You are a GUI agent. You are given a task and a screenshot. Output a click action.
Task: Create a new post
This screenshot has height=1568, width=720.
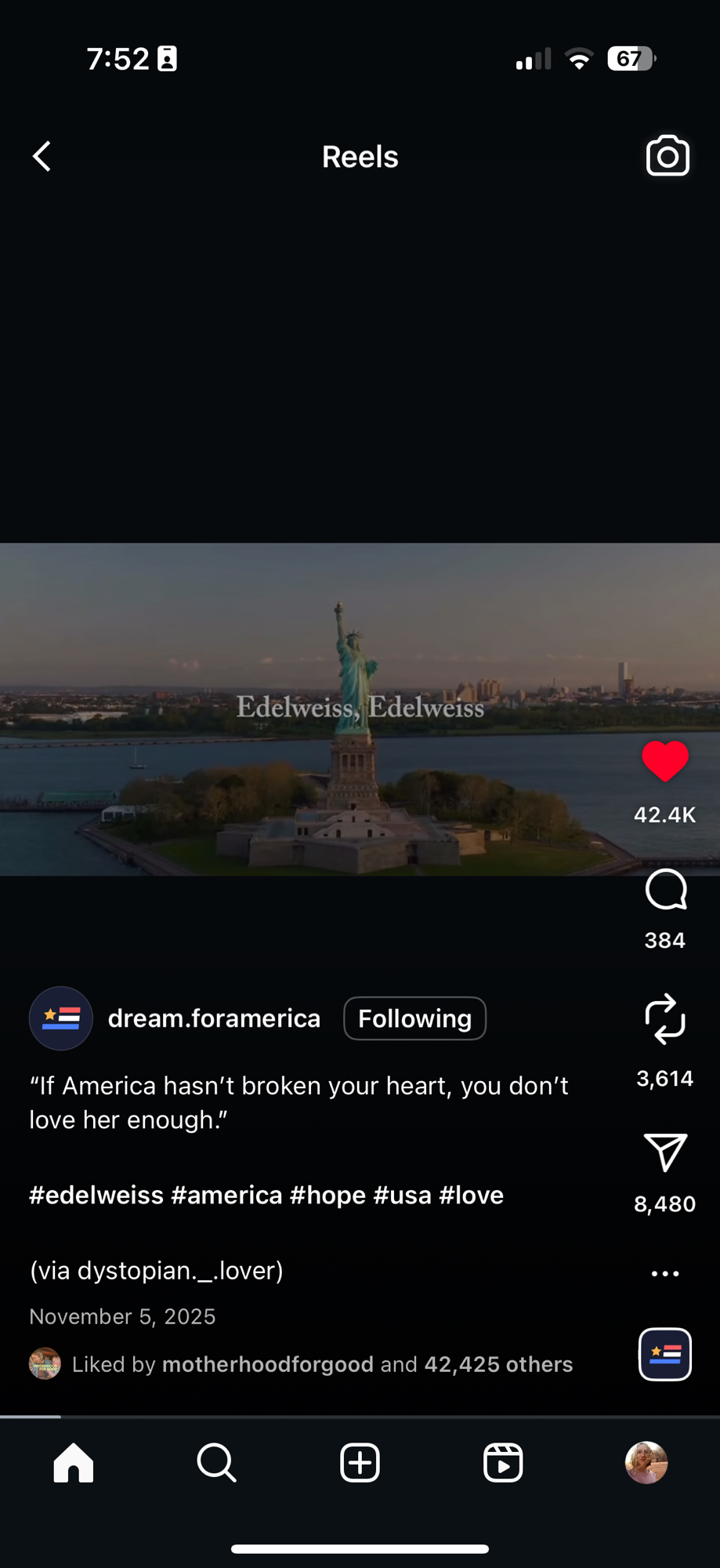pyautogui.click(x=360, y=1463)
